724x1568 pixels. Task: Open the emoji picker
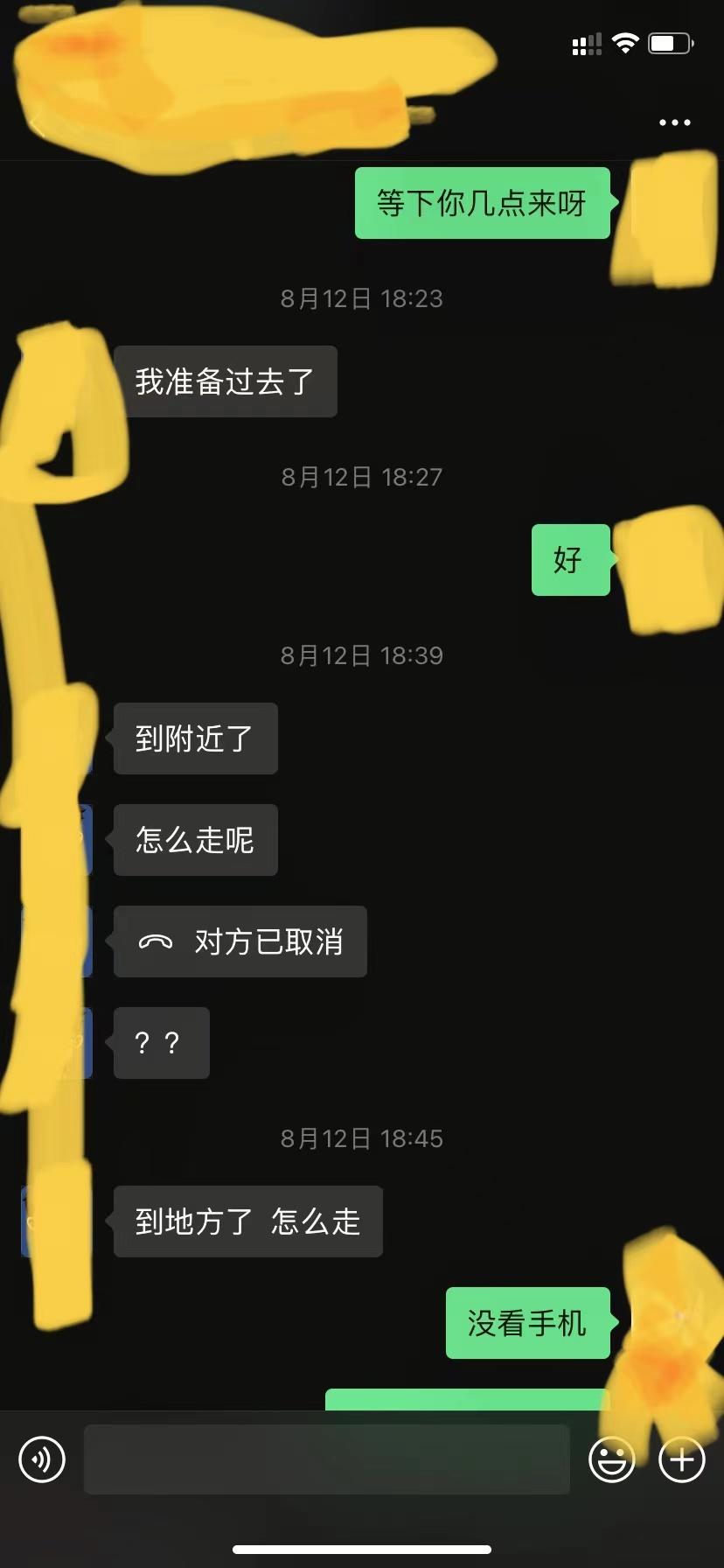point(614,1459)
